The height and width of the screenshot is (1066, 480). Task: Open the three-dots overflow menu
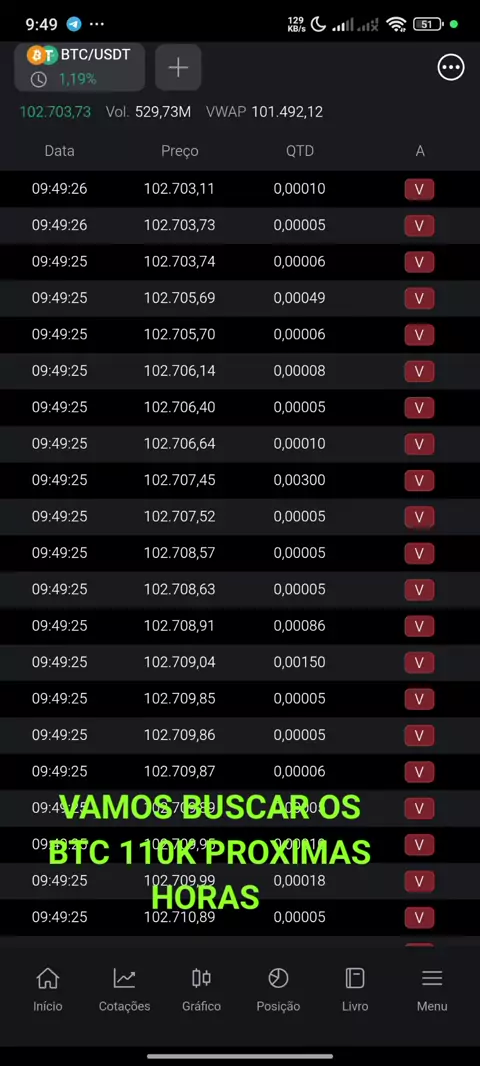[451, 67]
